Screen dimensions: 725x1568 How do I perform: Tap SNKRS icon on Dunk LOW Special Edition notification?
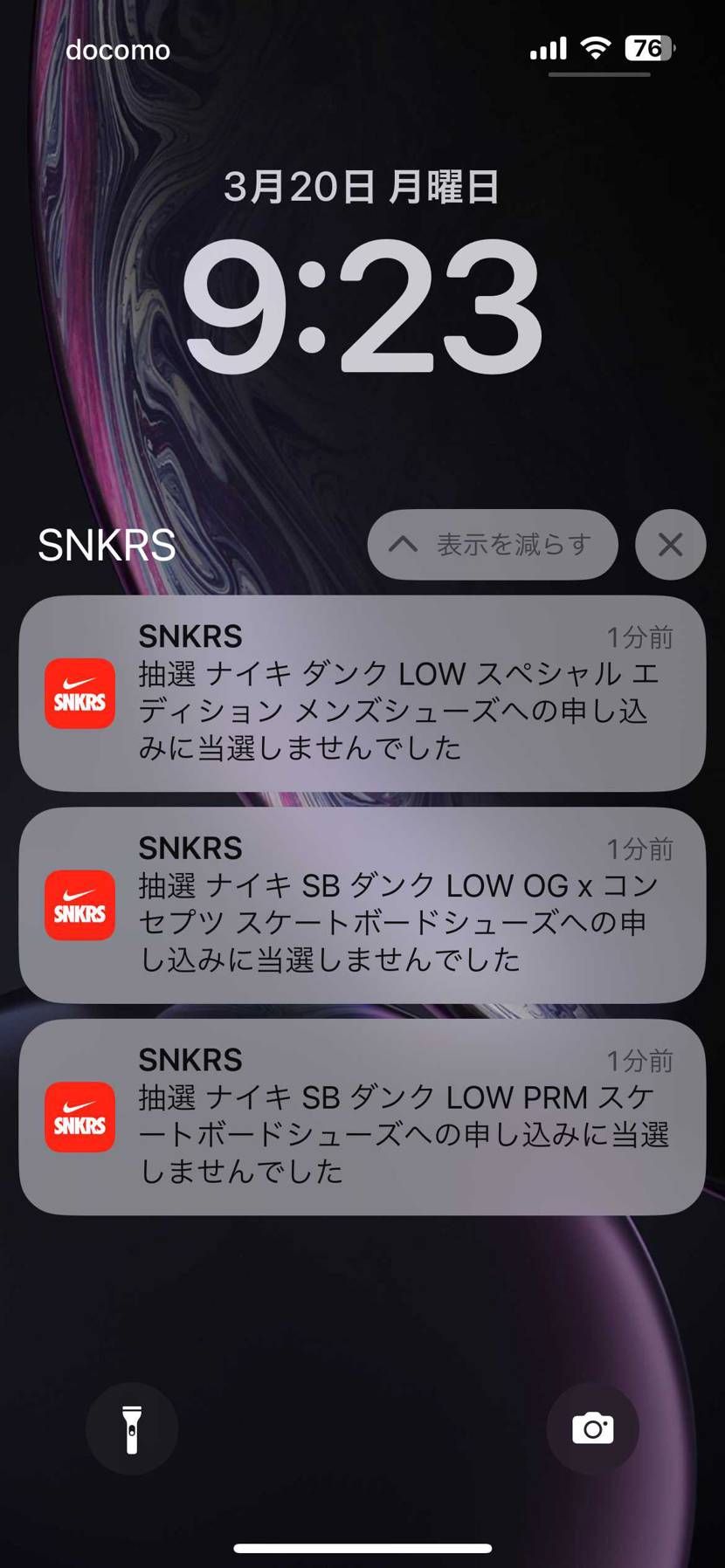(x=79, y=694)
